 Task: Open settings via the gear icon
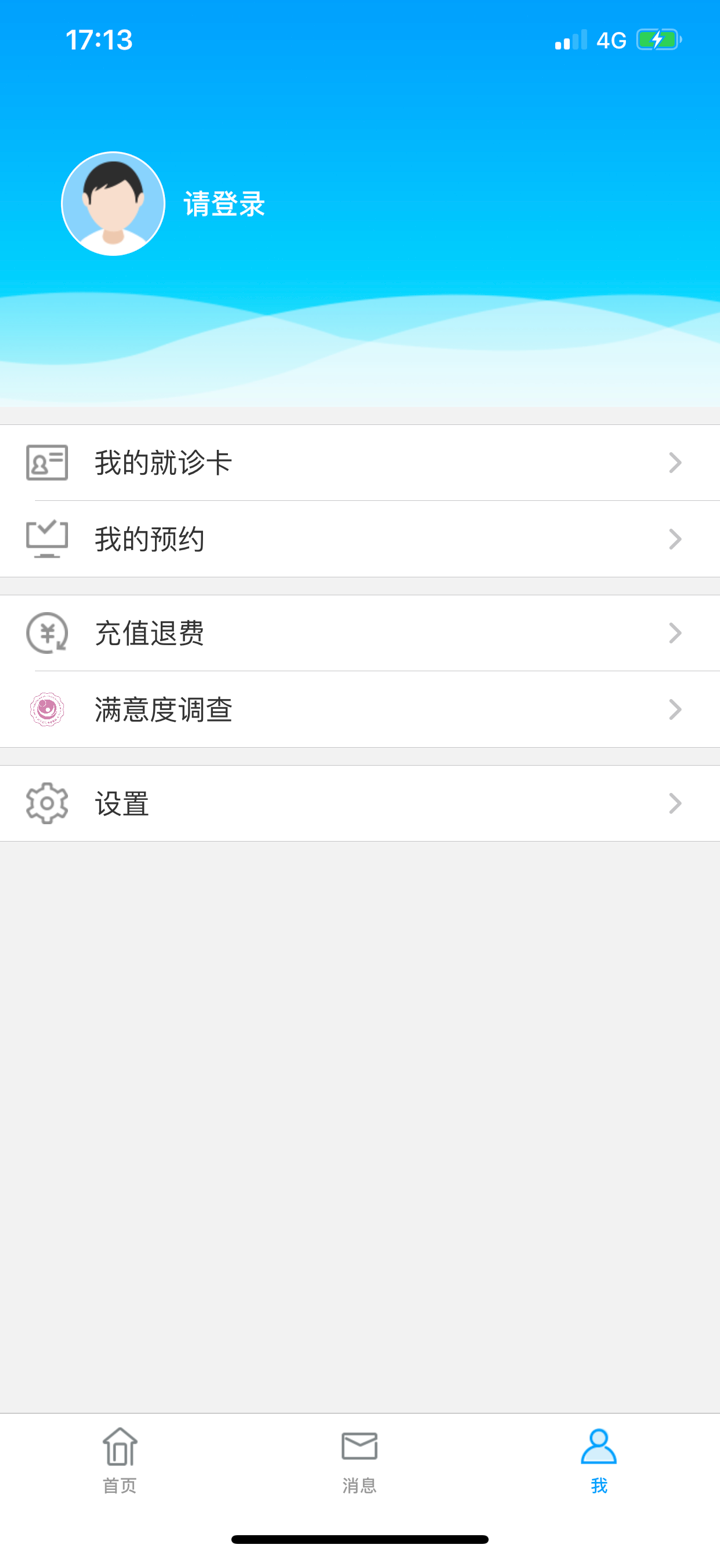pos(45,803)
